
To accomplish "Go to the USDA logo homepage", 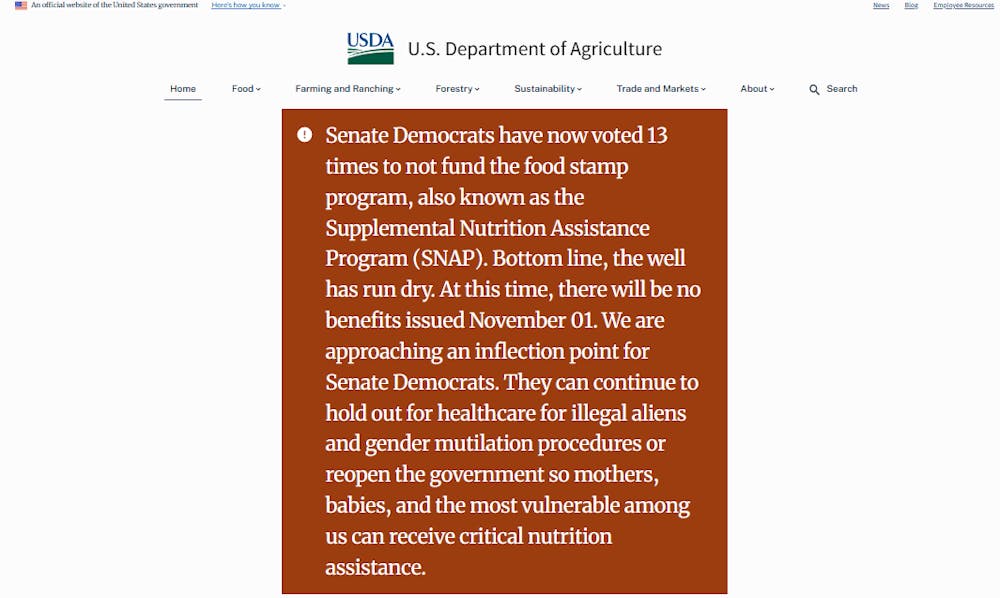I will tap(370, 48).
